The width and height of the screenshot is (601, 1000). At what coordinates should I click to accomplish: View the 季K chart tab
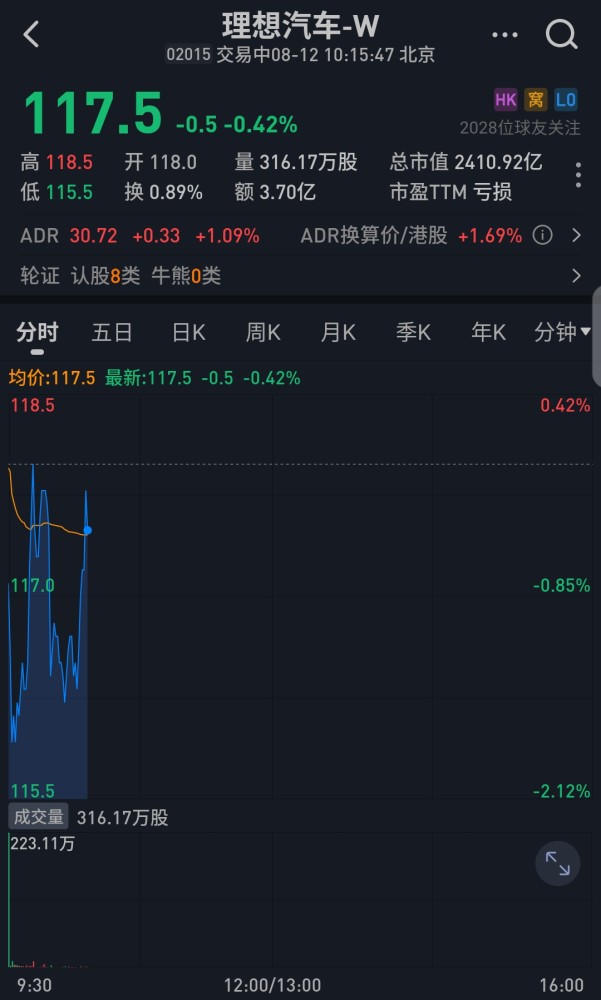point(413,333)
